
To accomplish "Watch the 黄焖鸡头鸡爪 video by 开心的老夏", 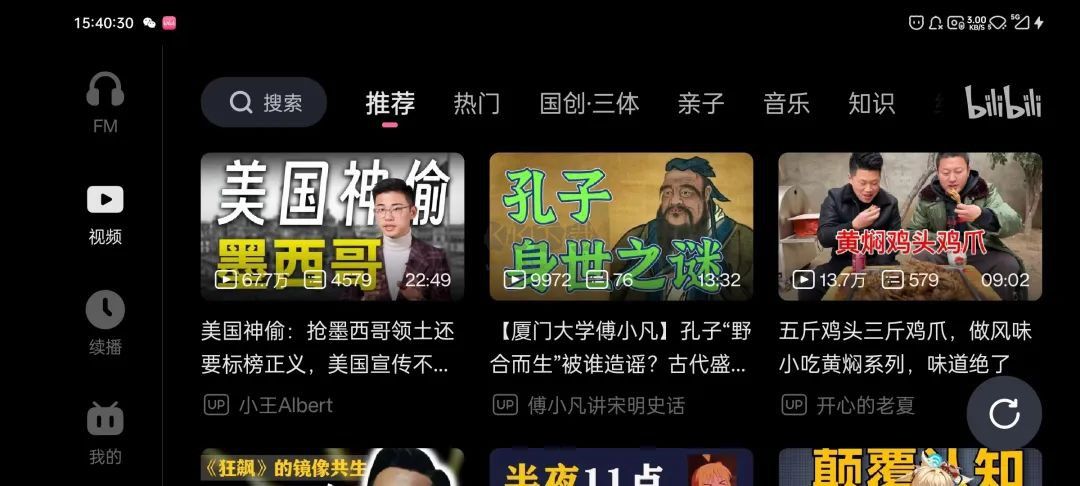I will [910, 227].
